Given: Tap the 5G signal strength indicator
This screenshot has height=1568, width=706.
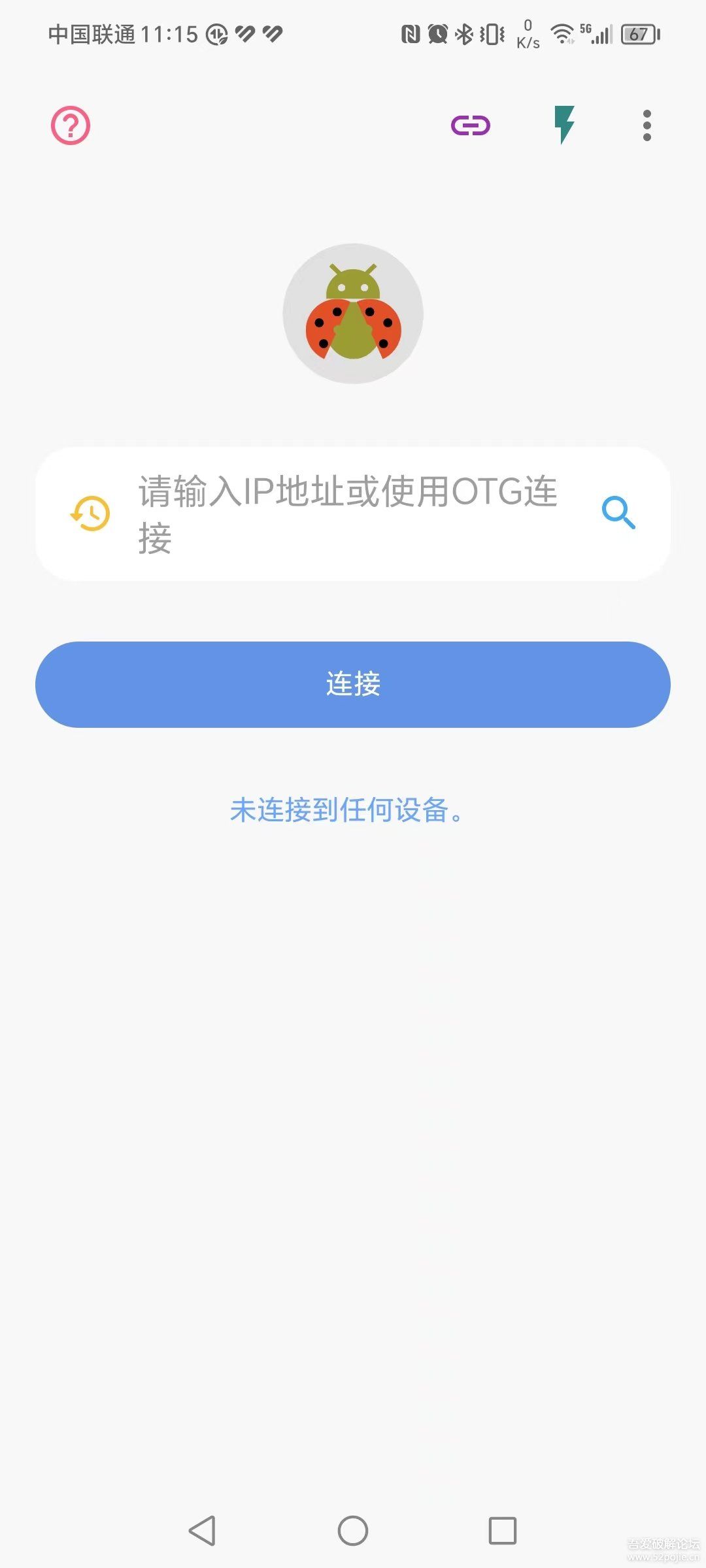Looking at the screenshot, I should tap(598, 33).
